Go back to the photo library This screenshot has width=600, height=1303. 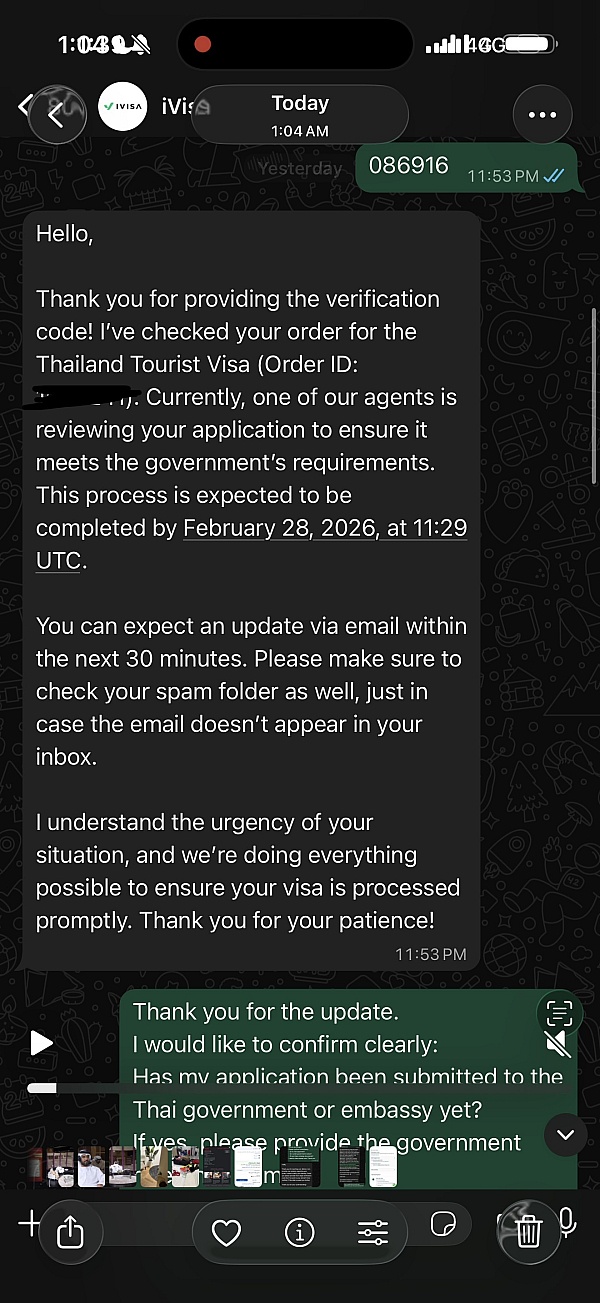[55, 117]
